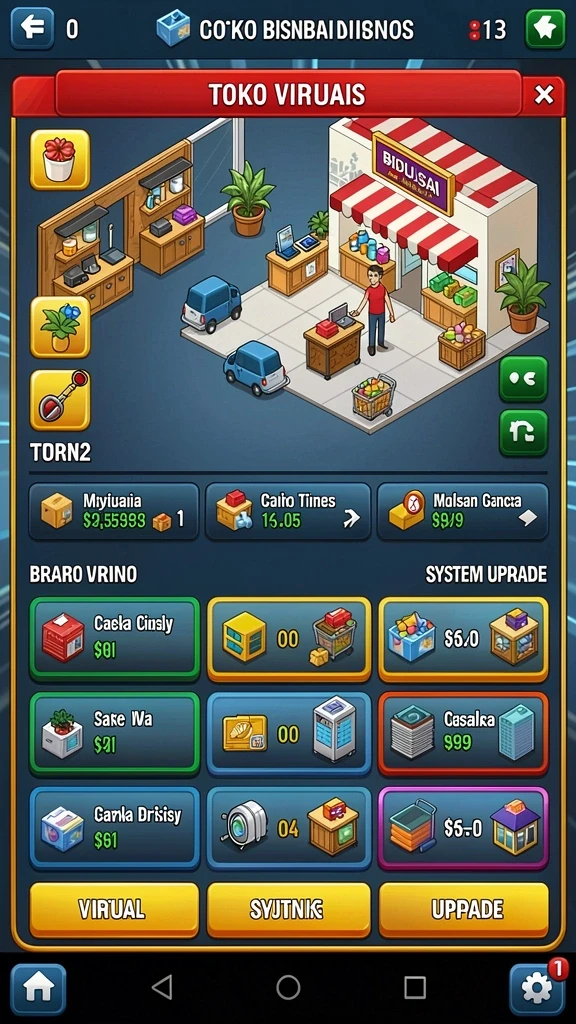
Task: Open the Molsan Gancia card
Action: coord(463,511)
